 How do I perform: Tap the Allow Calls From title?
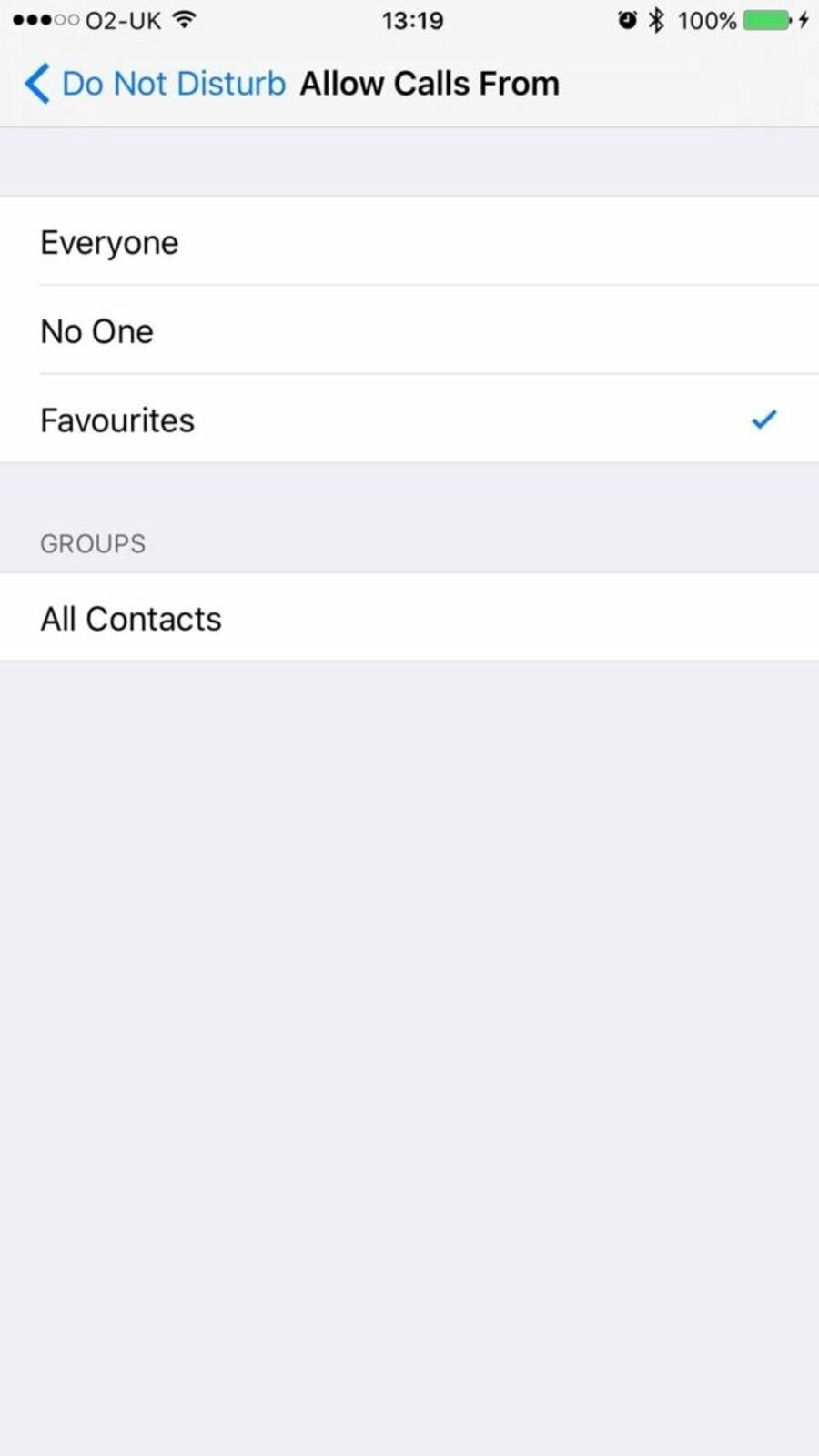[430, 83]
